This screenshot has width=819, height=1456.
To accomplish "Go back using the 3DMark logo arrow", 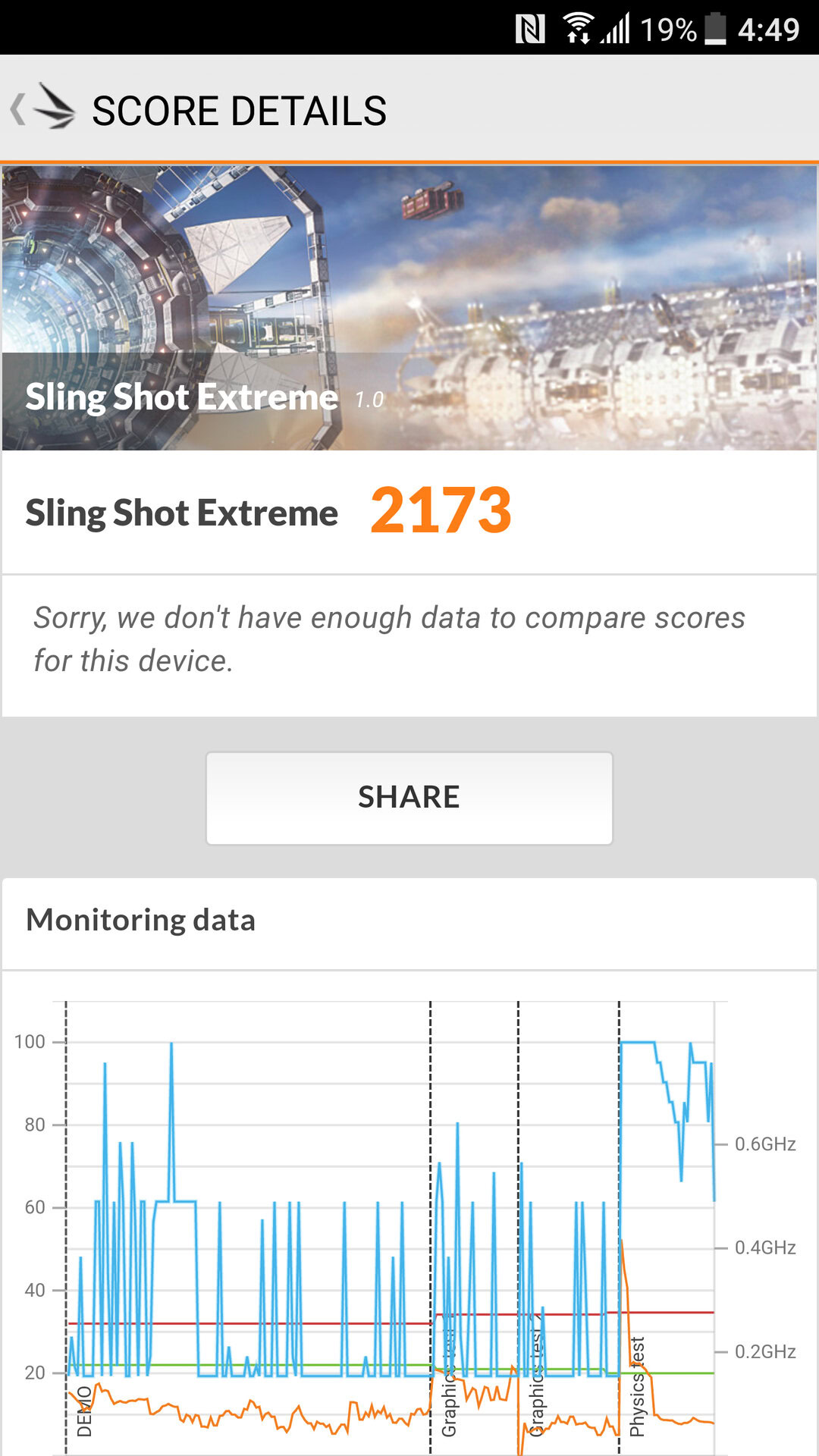I will [42, 108].
